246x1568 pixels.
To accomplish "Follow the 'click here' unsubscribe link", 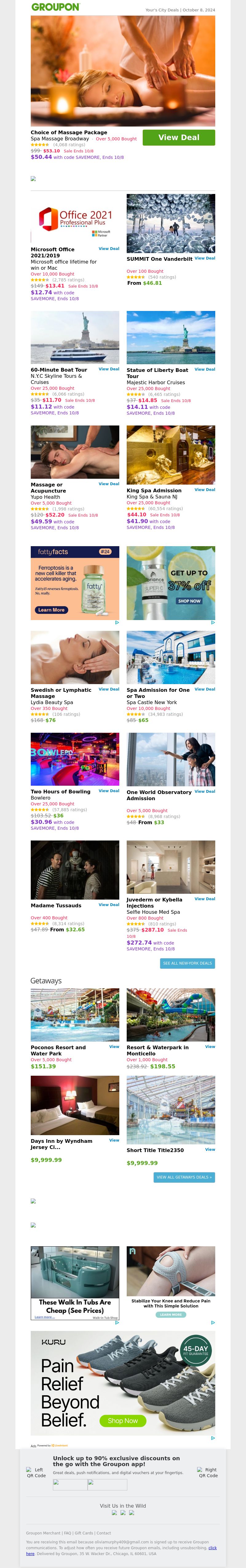I will point(212,1547).
